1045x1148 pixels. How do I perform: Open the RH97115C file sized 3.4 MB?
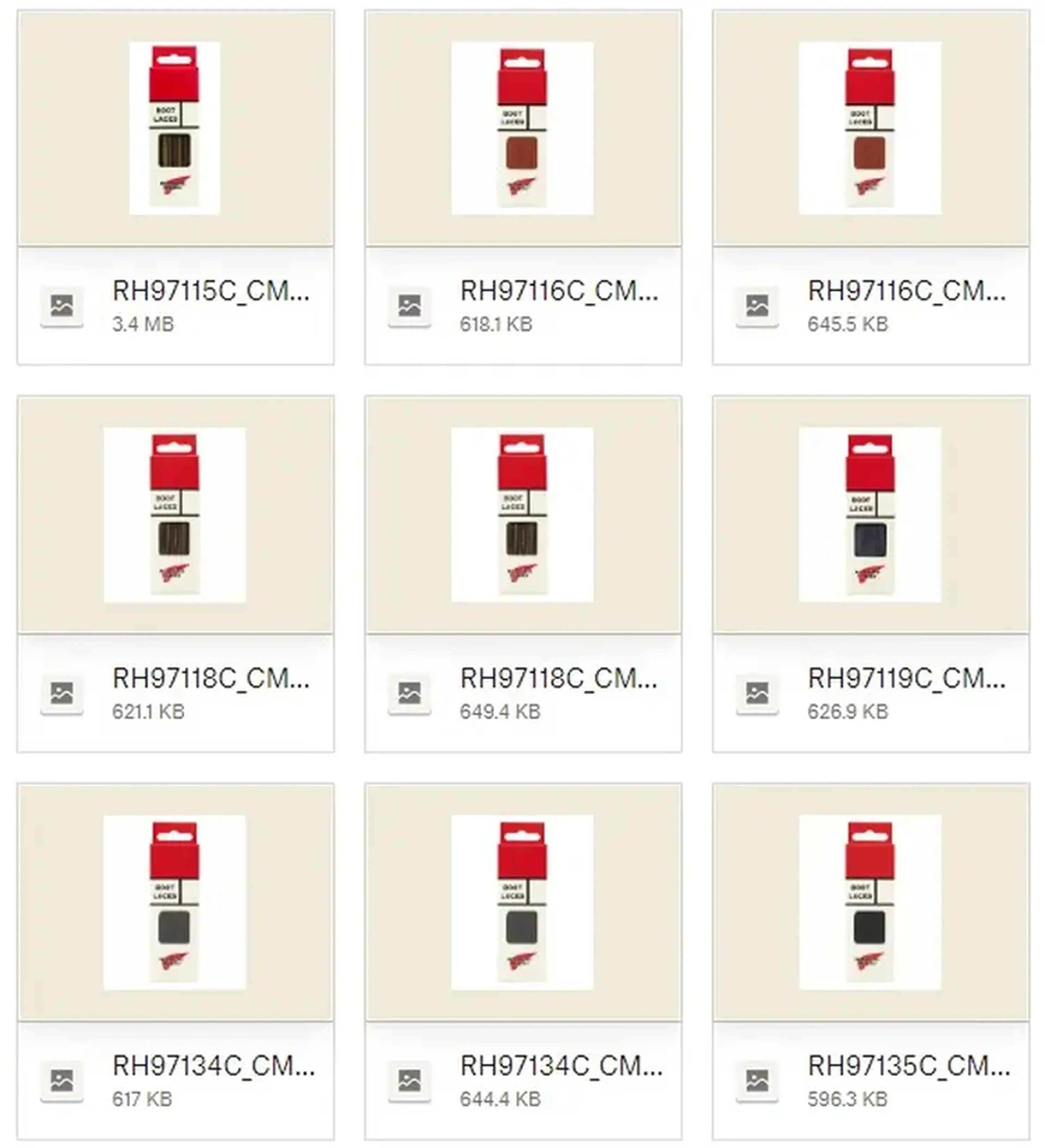tap(211, 291)
